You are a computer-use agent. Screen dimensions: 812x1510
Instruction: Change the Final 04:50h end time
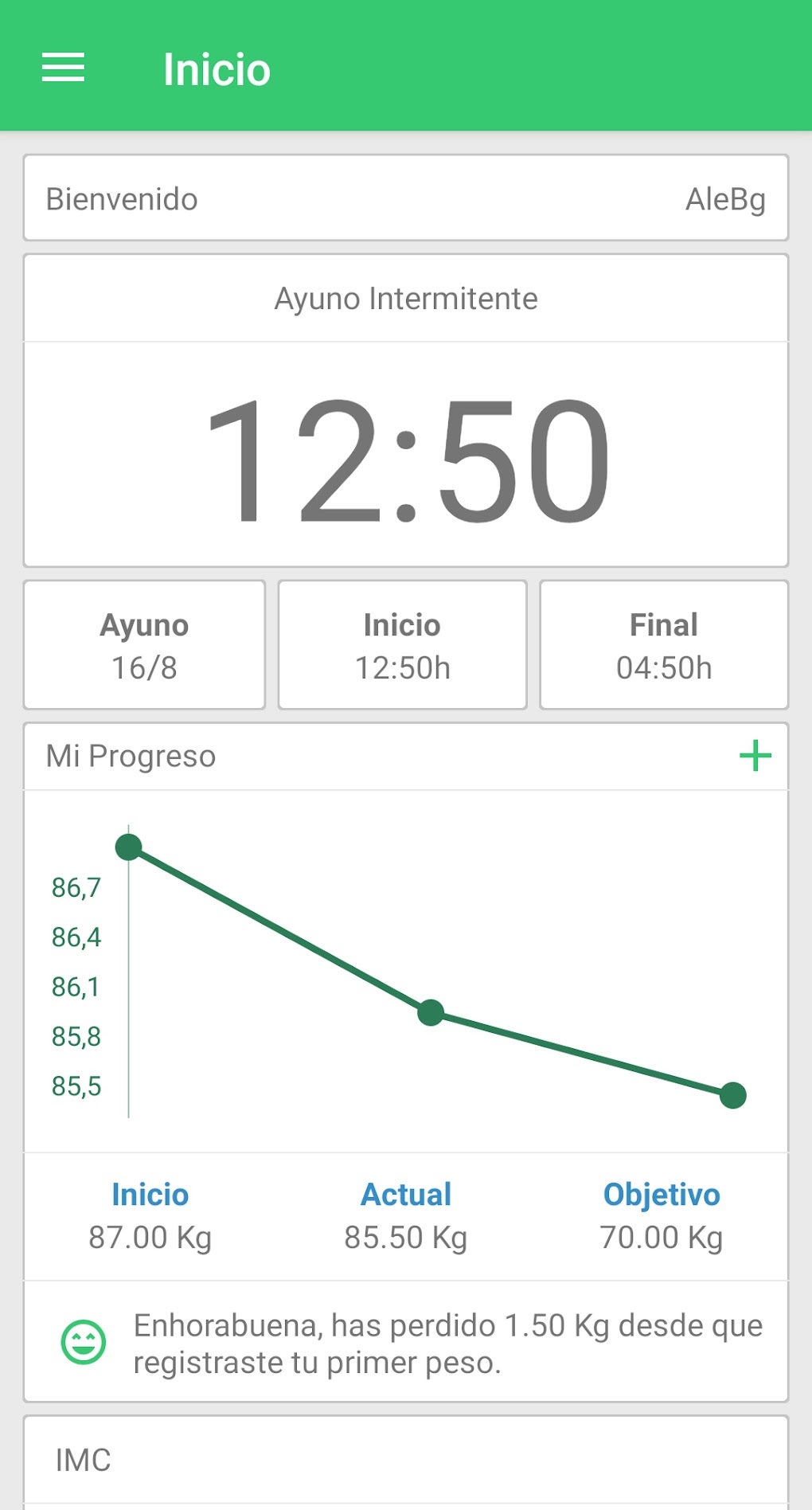663,645
